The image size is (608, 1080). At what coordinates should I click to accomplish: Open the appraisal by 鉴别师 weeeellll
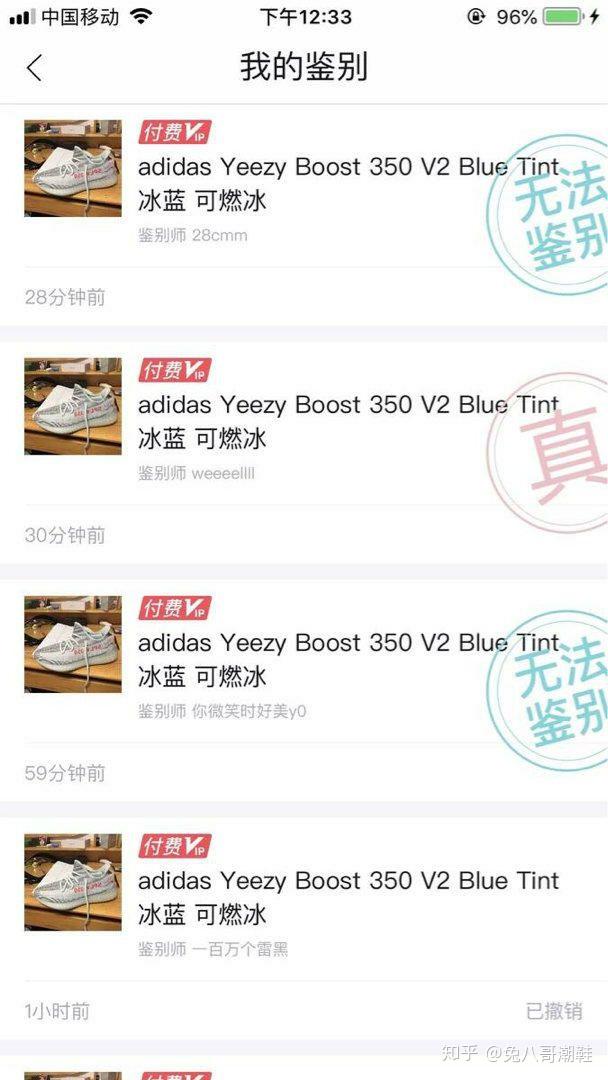pos(300,423)
